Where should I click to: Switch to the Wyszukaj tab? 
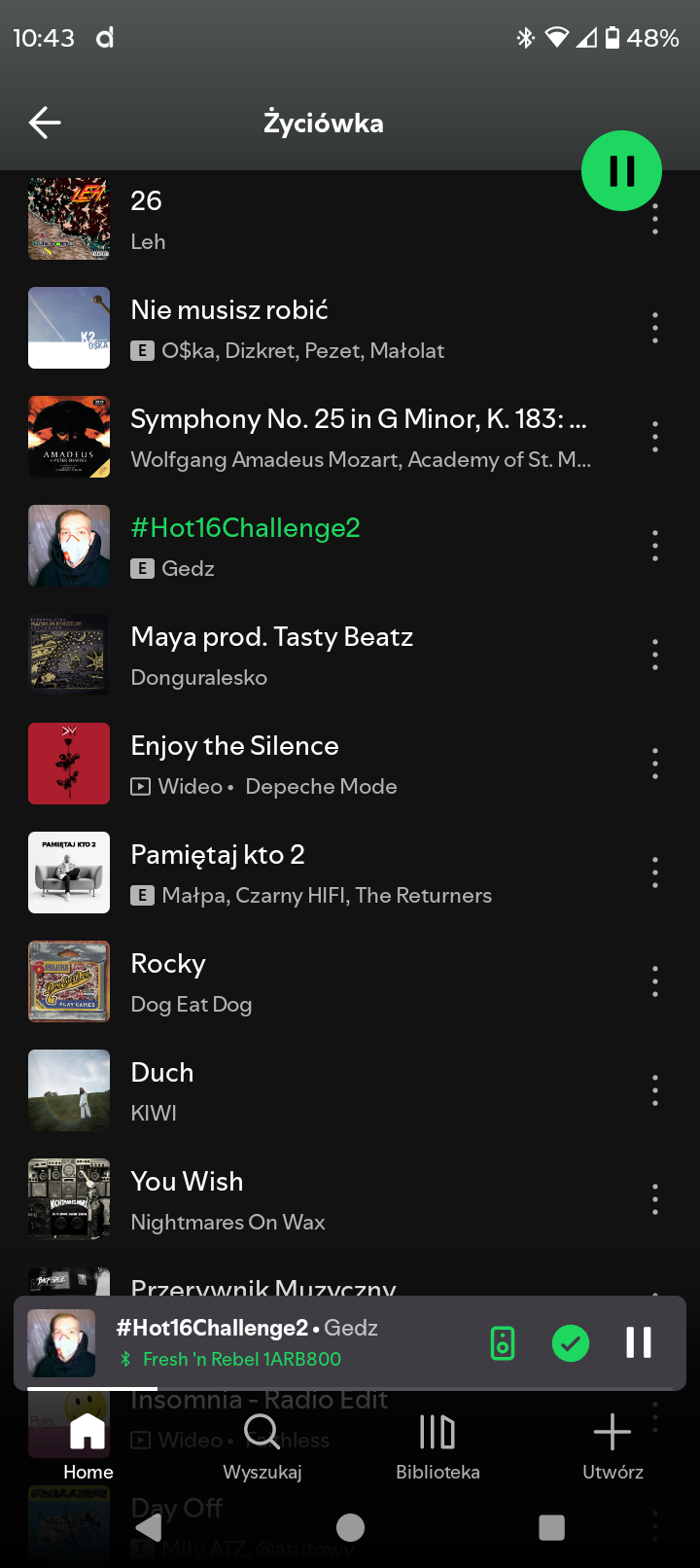coord(262,1445)
